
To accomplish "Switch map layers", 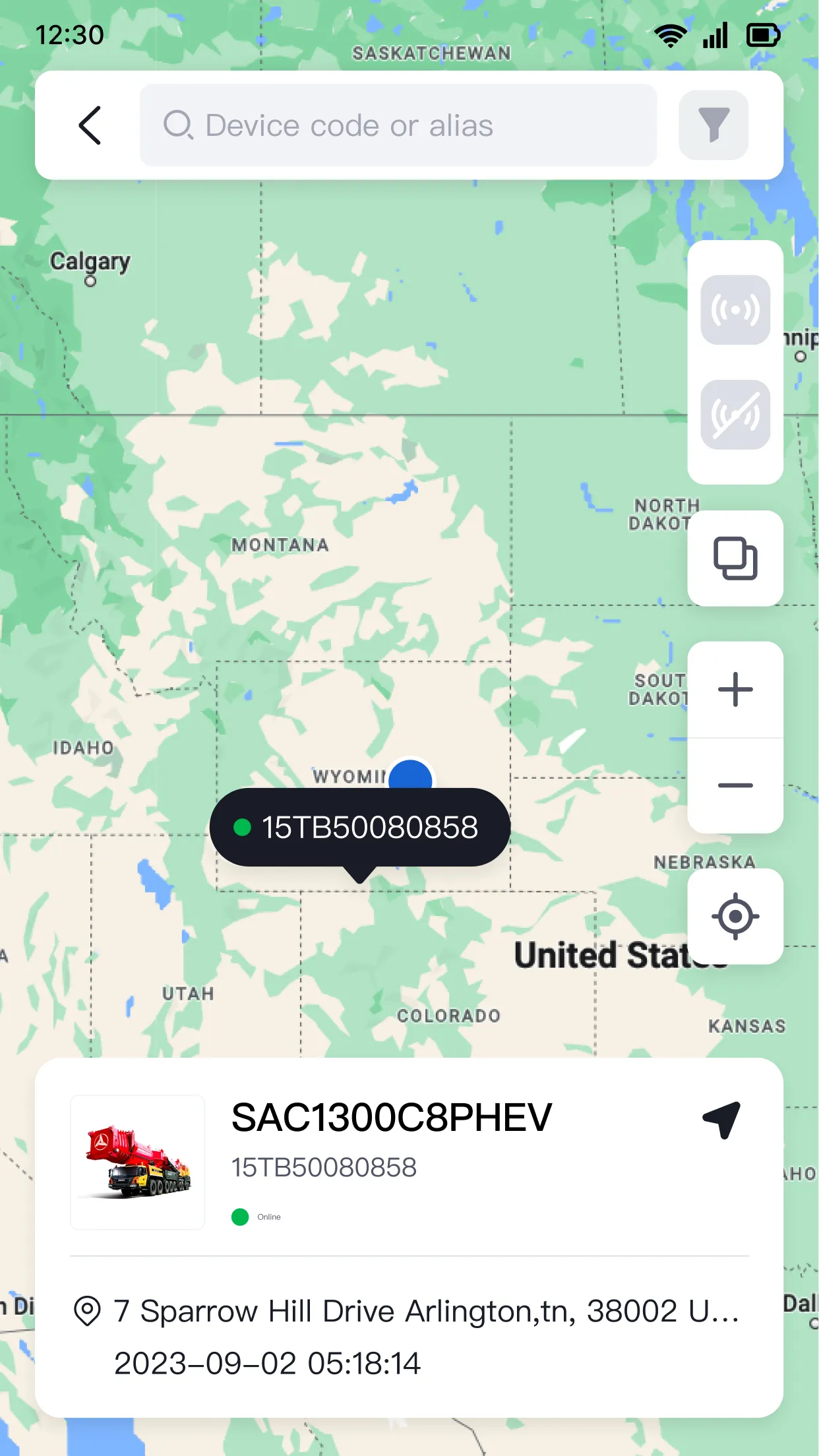I will (x=735, y=559).
